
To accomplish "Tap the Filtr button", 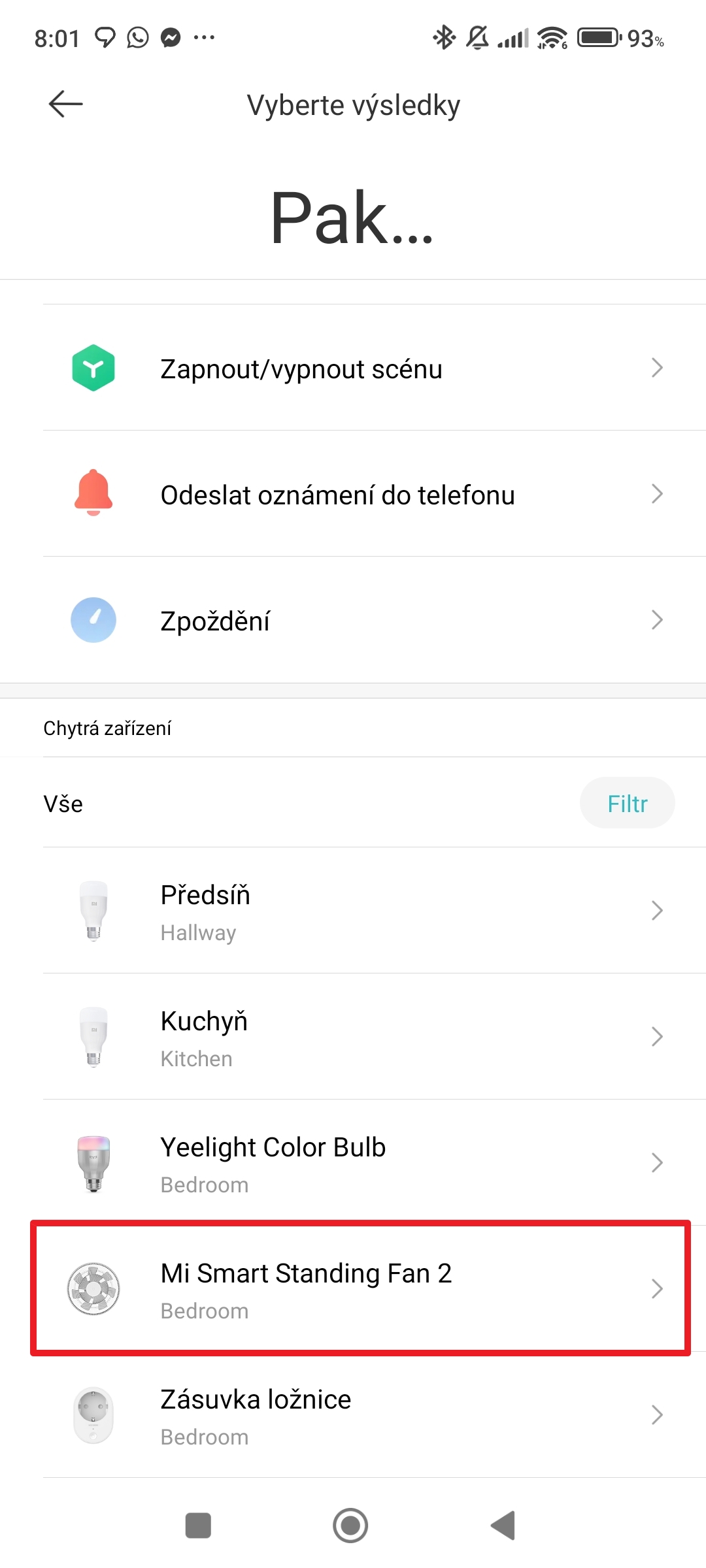I will [627, 804].
